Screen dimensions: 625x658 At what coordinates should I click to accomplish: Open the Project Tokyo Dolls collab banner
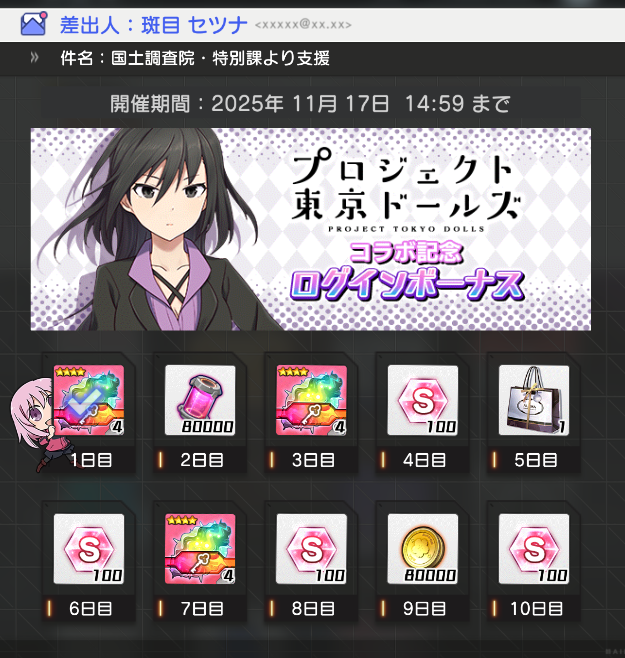(311, 229)
